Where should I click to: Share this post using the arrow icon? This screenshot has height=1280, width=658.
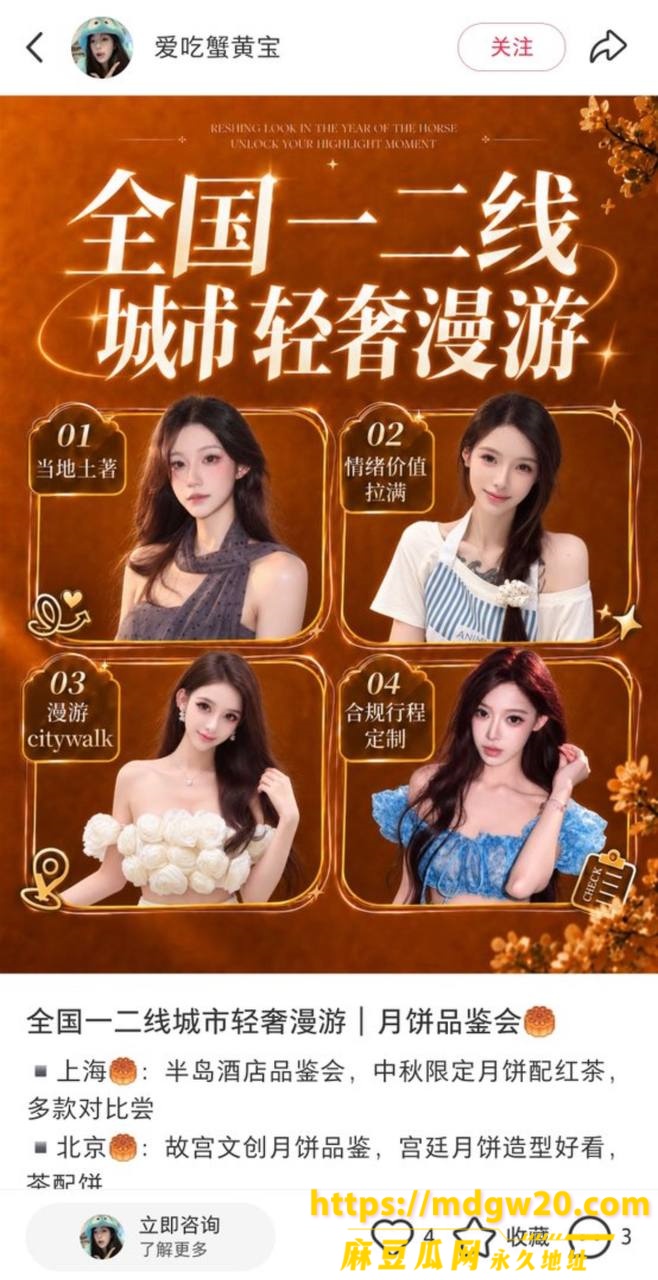pos(607,46)
